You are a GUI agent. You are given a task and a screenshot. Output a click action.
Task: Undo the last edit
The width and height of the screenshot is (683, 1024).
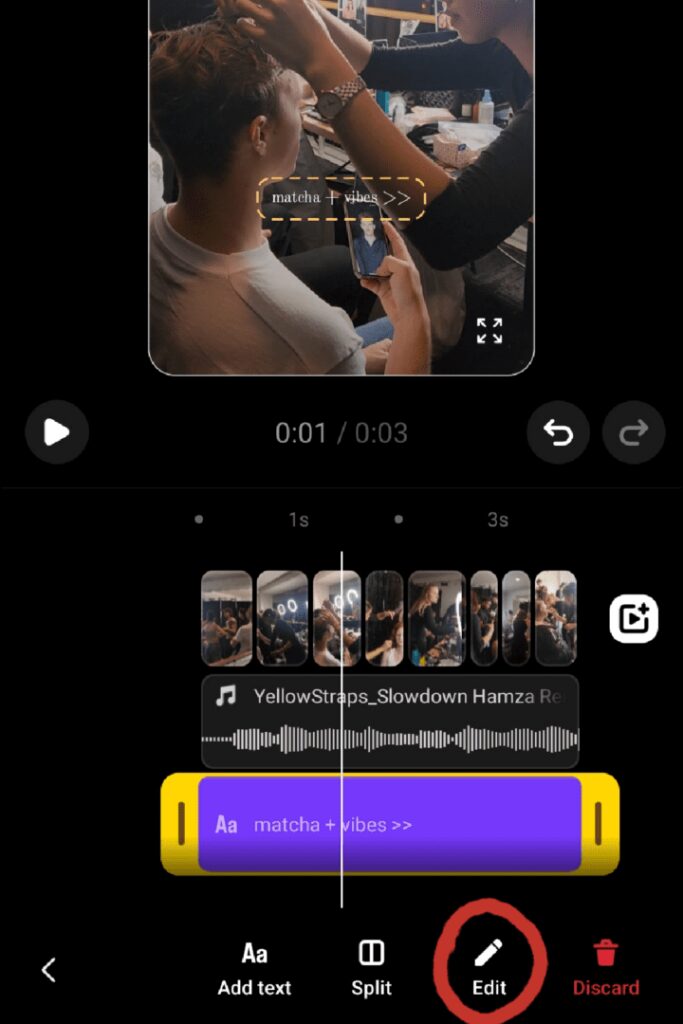(558, 432)
